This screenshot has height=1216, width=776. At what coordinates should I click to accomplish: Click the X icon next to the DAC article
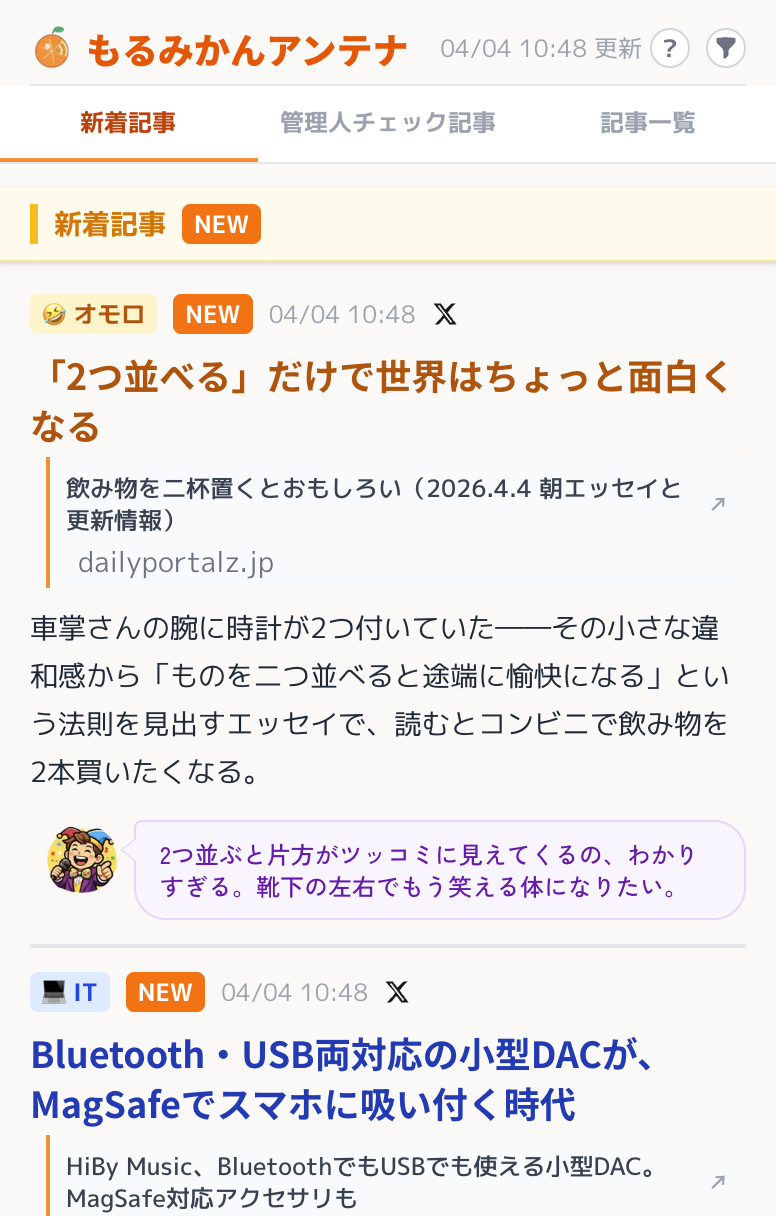398,992
